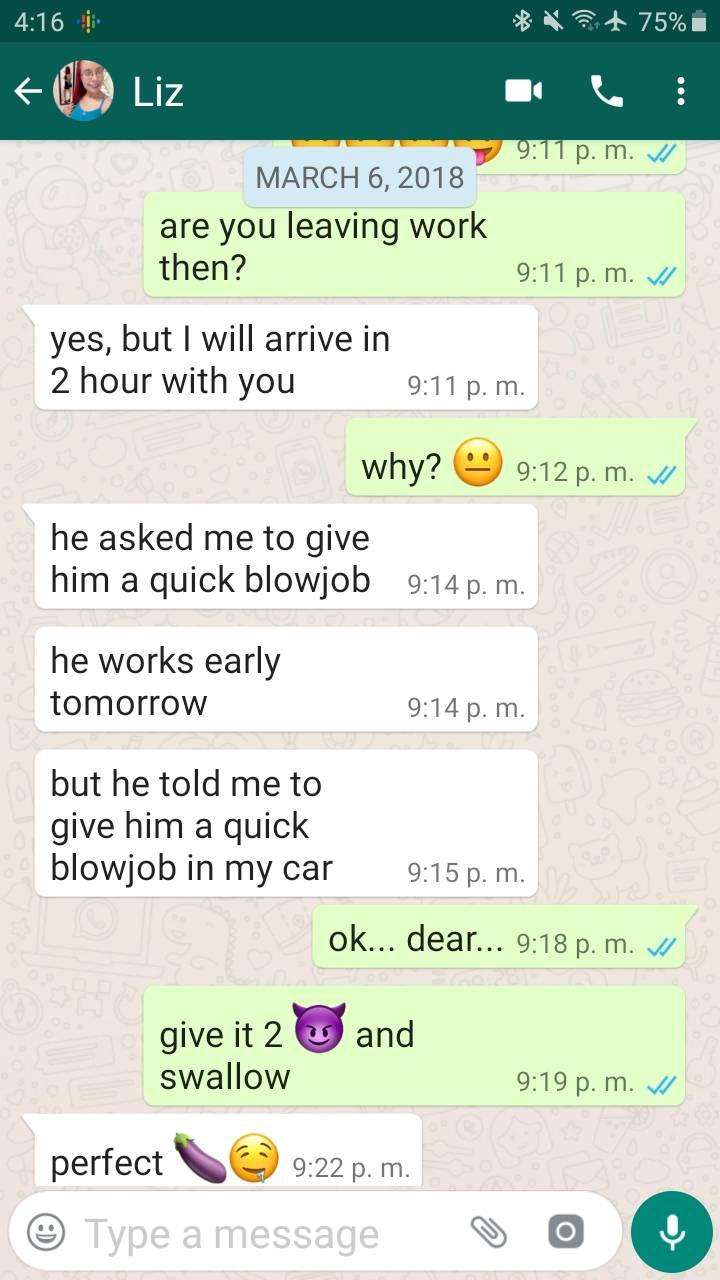
Task: Open the emoji picker
Action: [x=45, y=1233]
